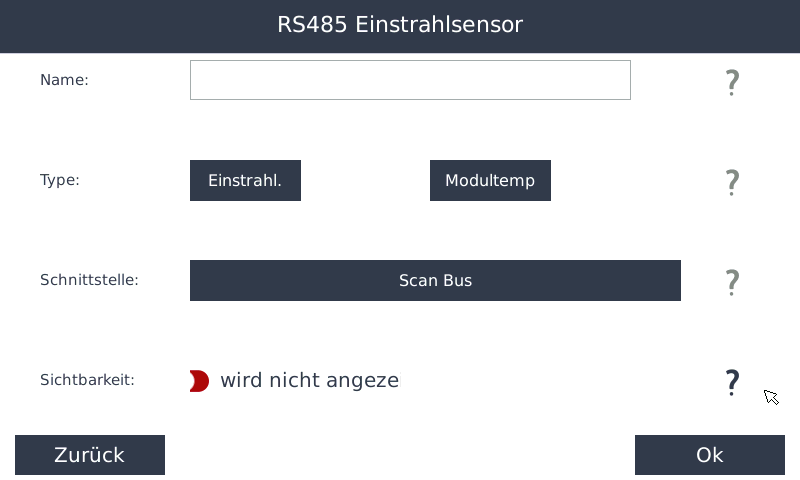Toggle the Sichtbarkeit visibility switch
Viewport: 800px width, 480px height.
(199, 381)
